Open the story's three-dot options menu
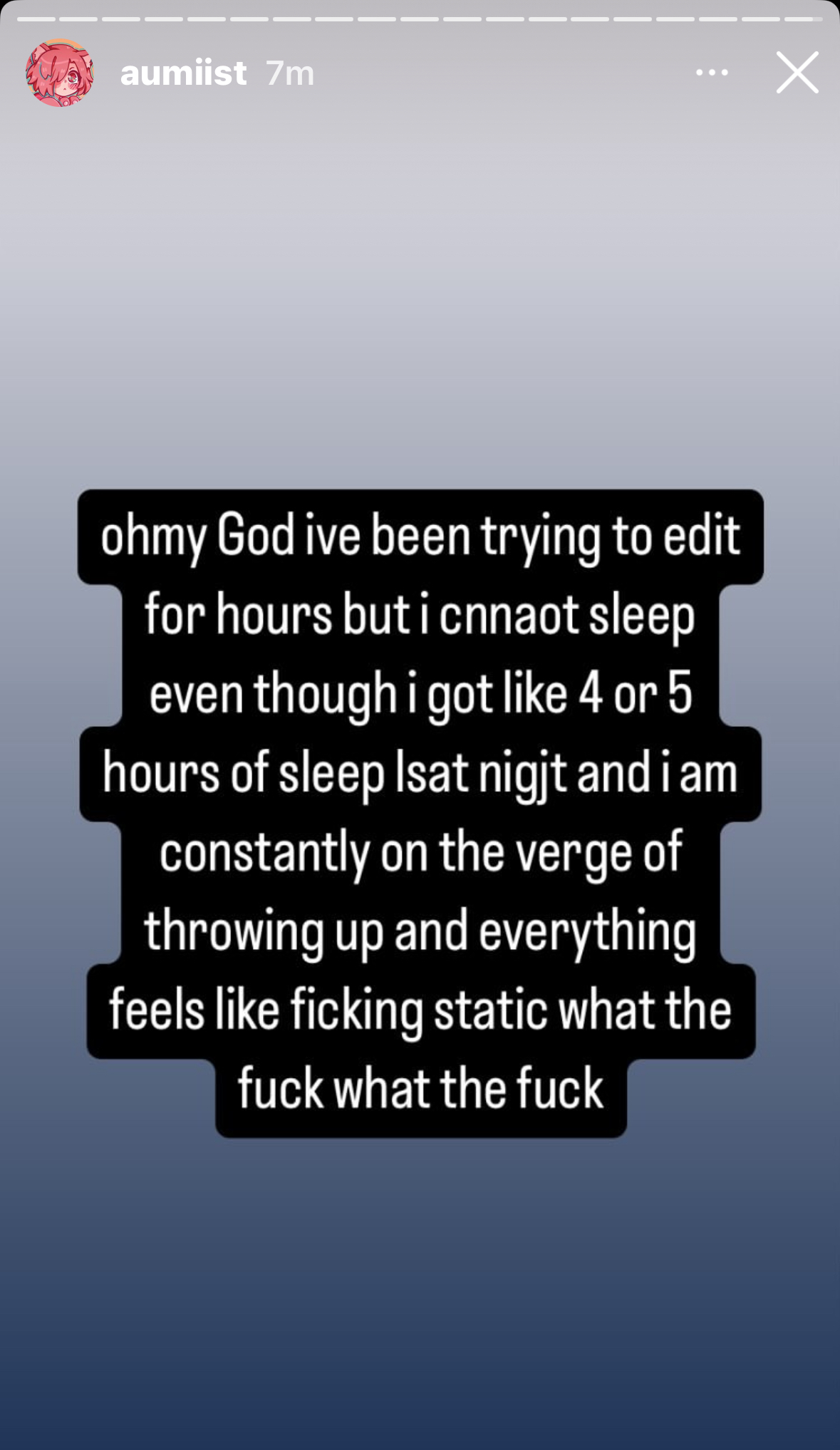The image size is (840, 1450). click(x=712, y=72)
